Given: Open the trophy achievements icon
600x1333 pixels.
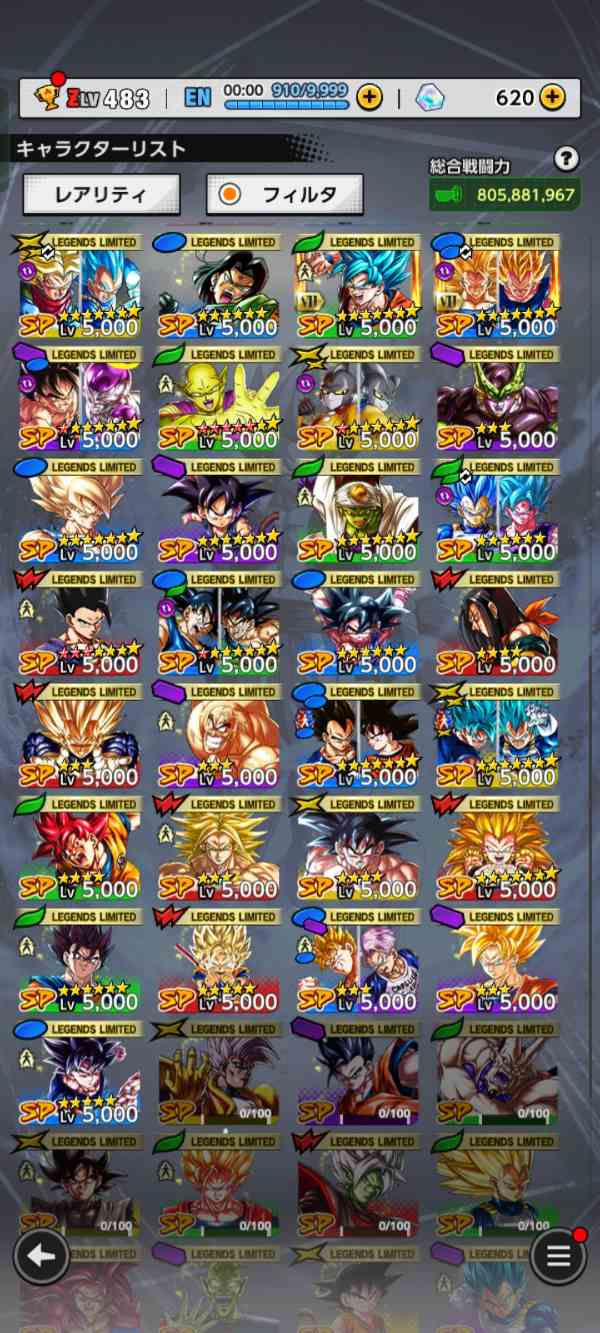Looking at the screenshot, I should pos(47,97).
